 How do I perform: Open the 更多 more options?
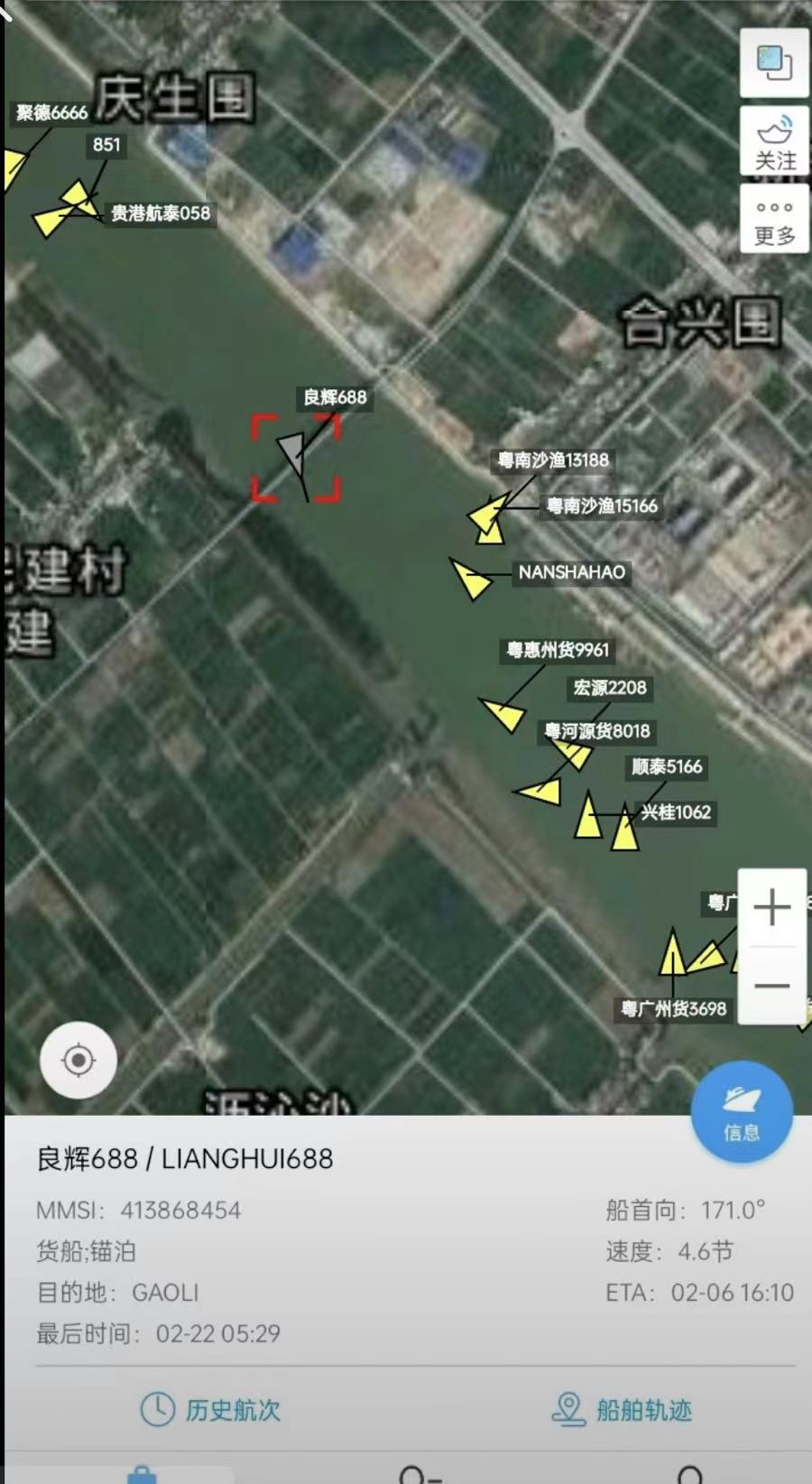pyautogui.click(x=774, y=221)
